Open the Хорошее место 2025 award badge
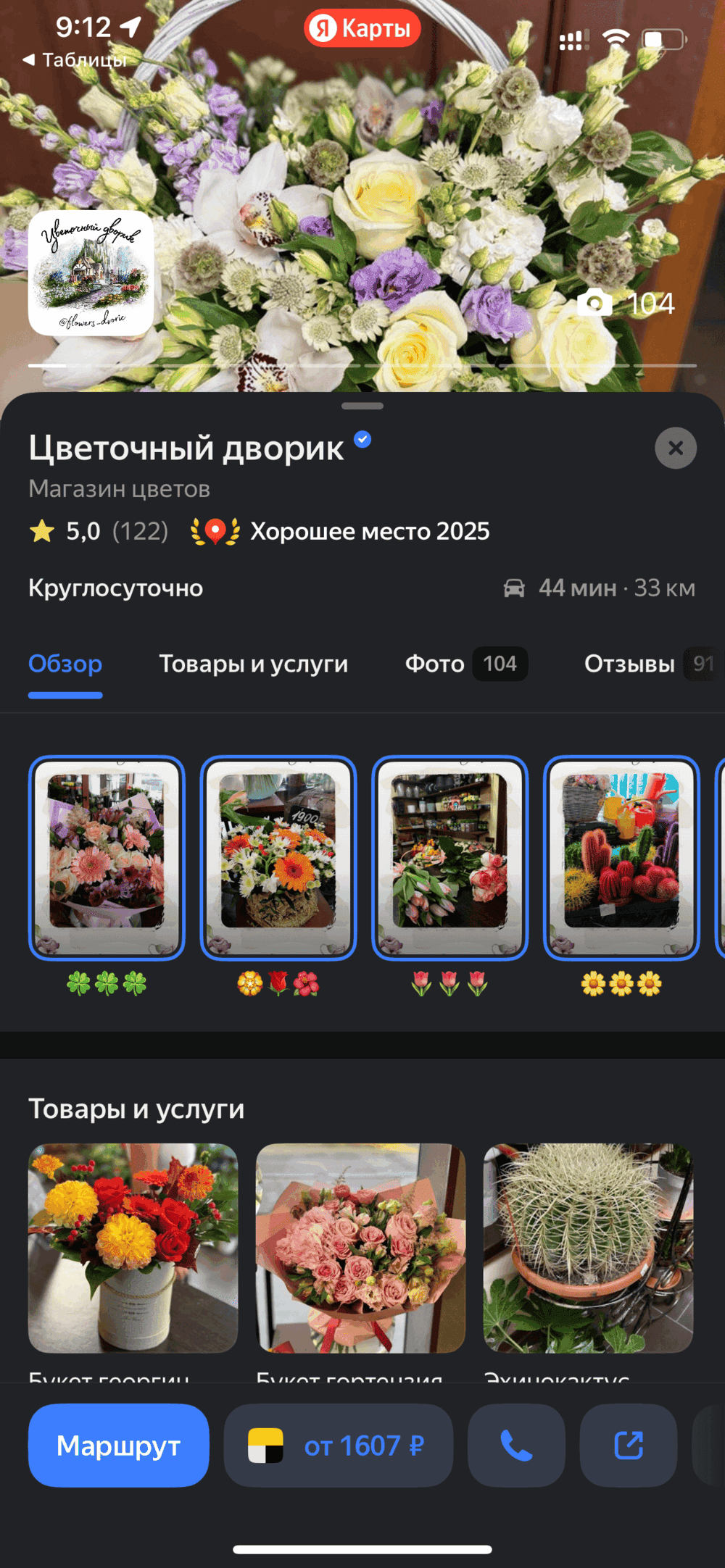725x1568 pixels. pyautogui.click(x=341, y=532)
